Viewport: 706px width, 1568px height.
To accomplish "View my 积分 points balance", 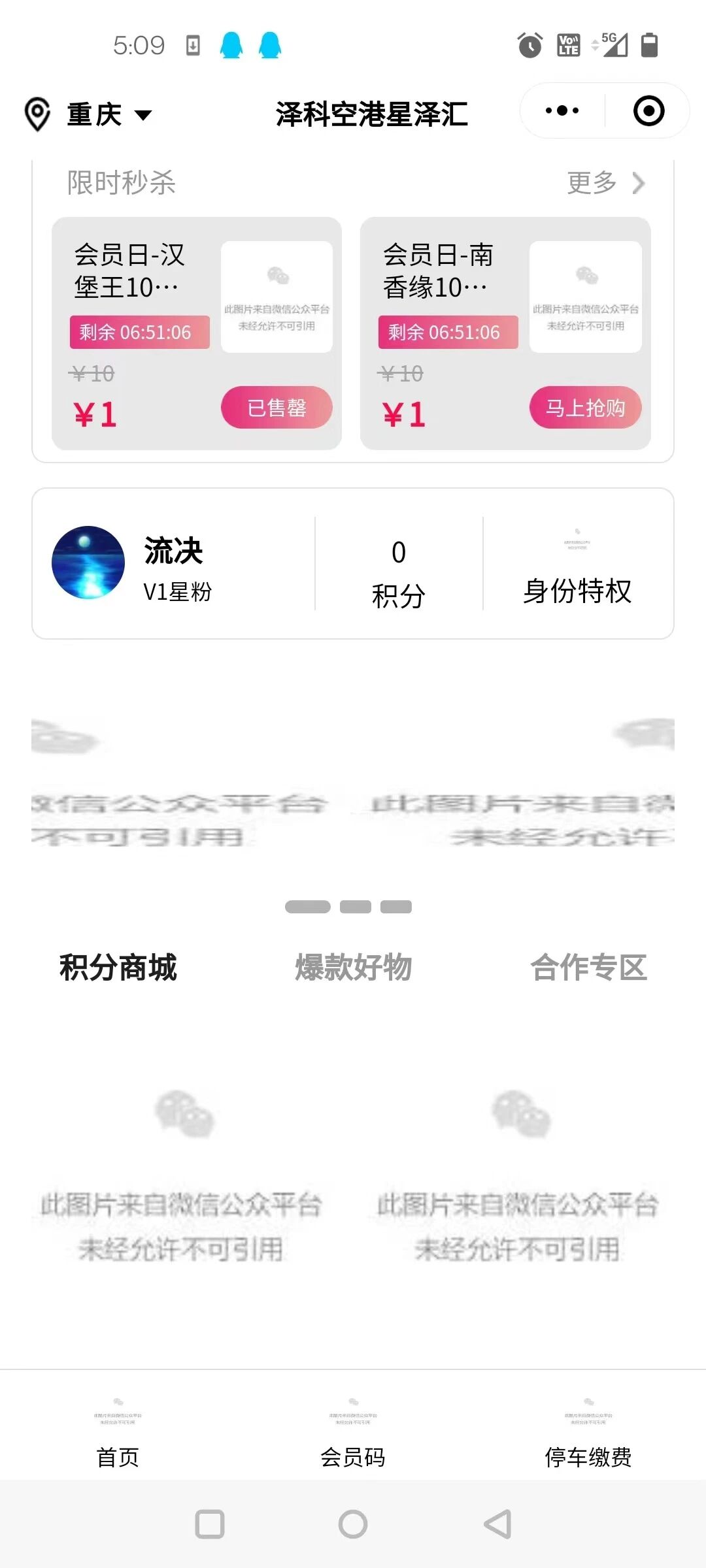I will tap(399, 574).
